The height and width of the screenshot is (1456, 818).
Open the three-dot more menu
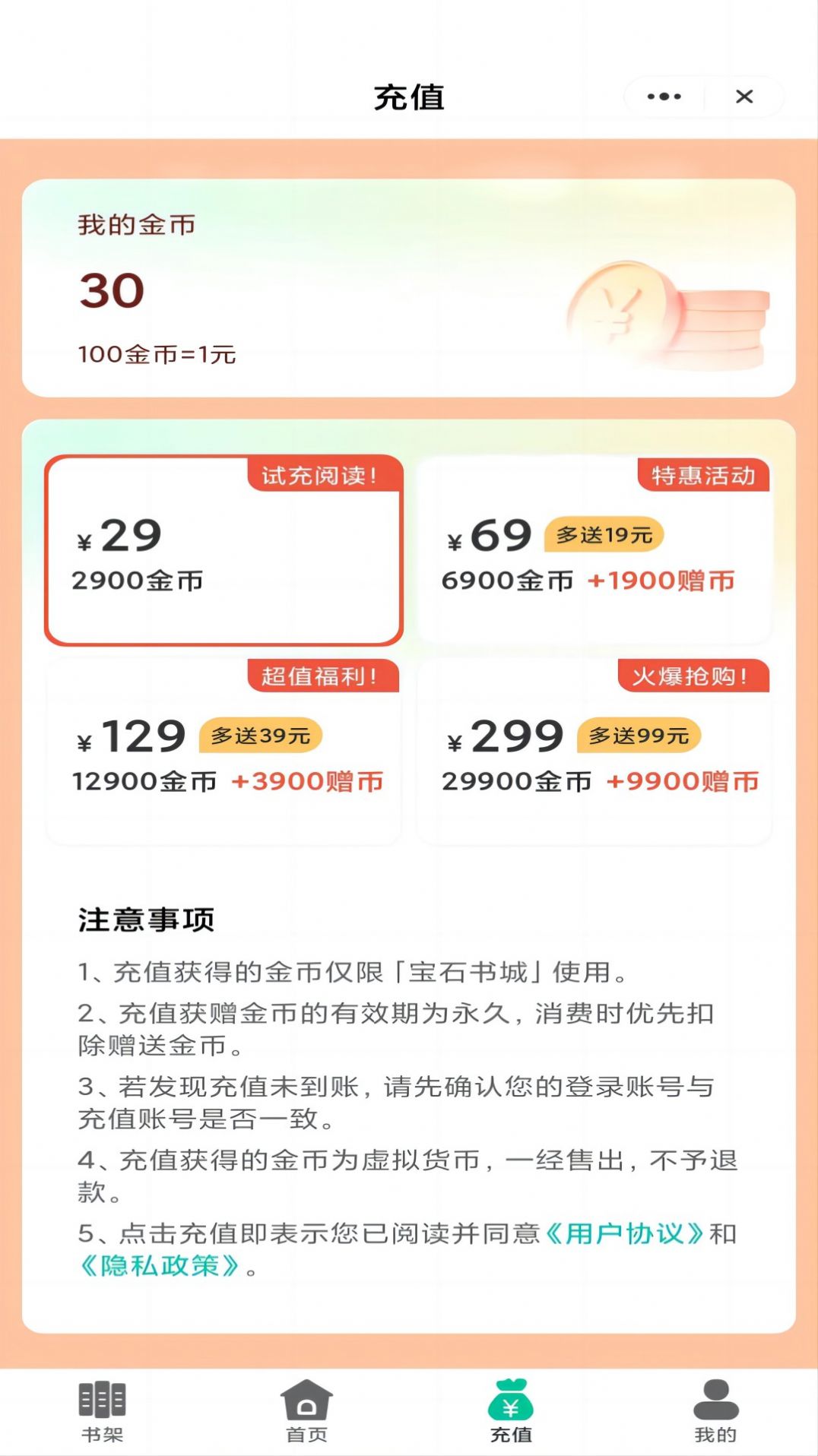point(664,97)
